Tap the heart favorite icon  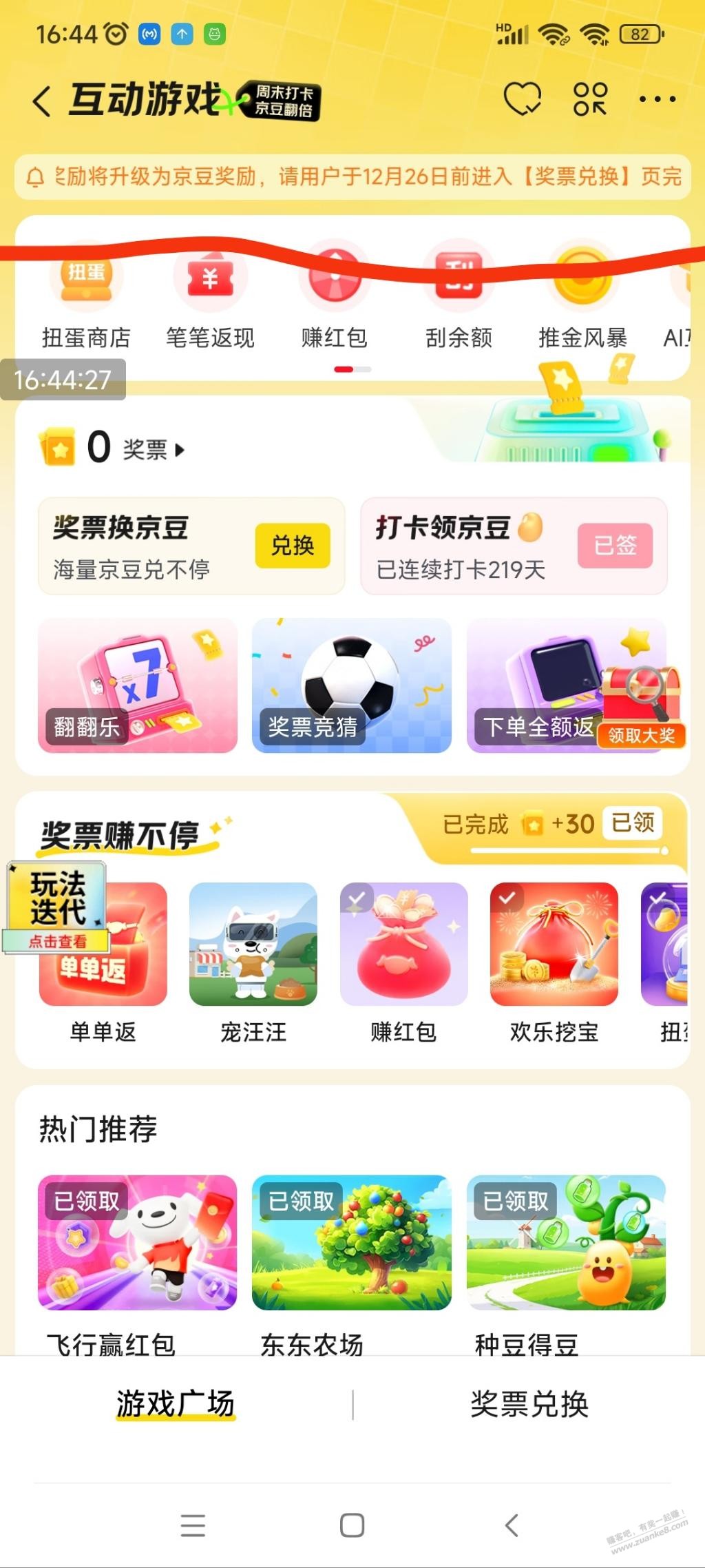pyautogui.click(x=523, y=99)
